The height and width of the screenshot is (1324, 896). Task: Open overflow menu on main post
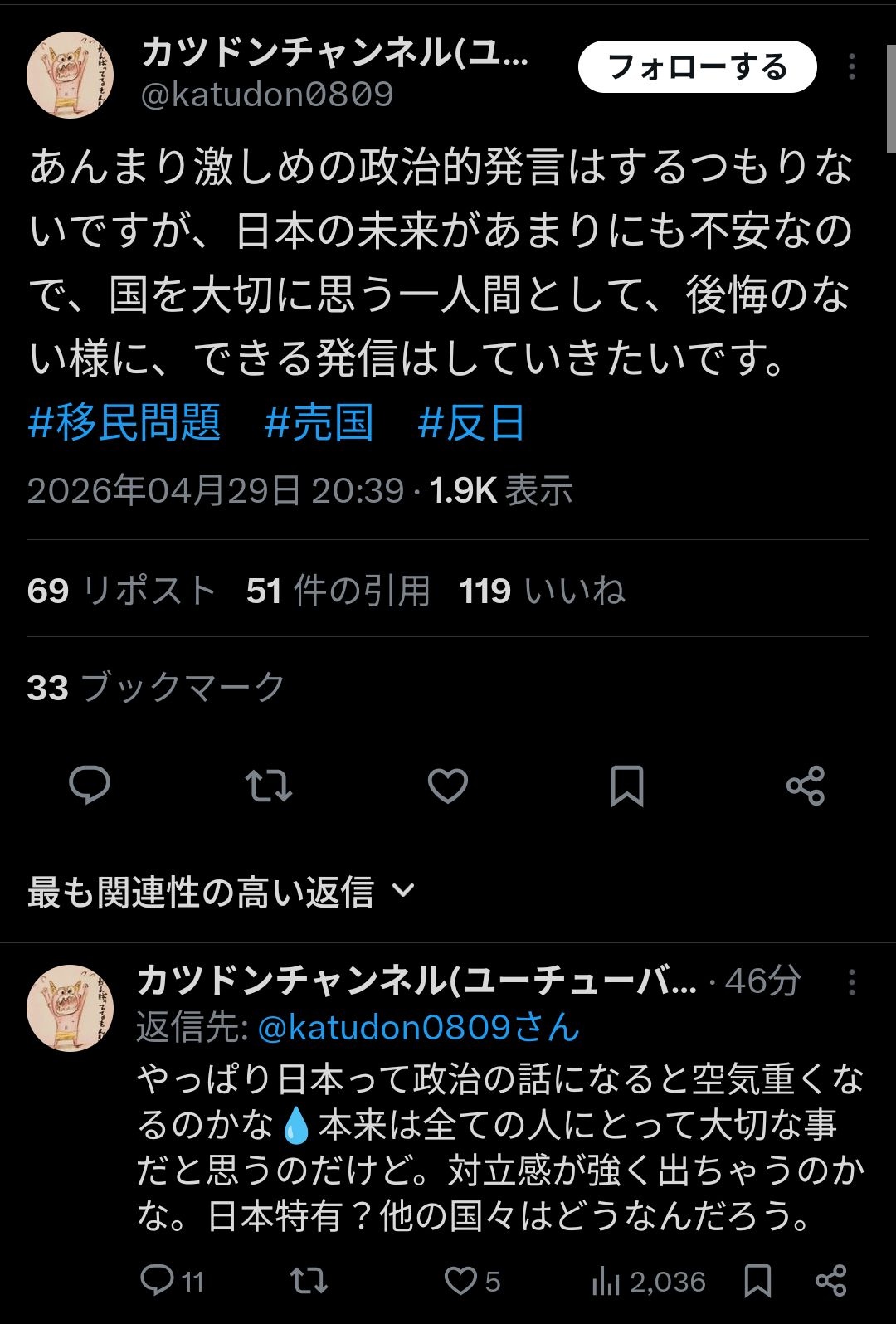pos(851,67)
